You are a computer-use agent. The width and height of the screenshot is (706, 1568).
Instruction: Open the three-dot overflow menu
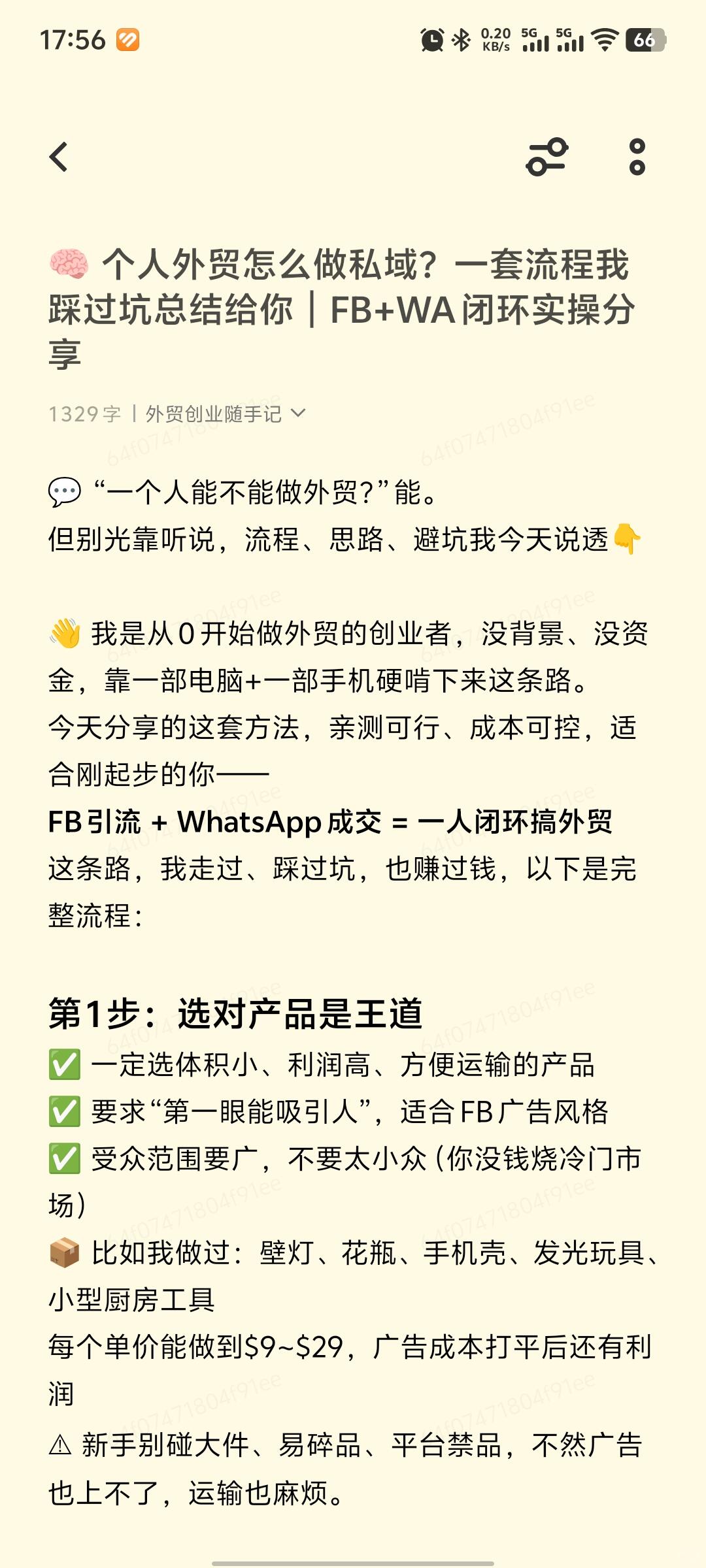(637, 157)
